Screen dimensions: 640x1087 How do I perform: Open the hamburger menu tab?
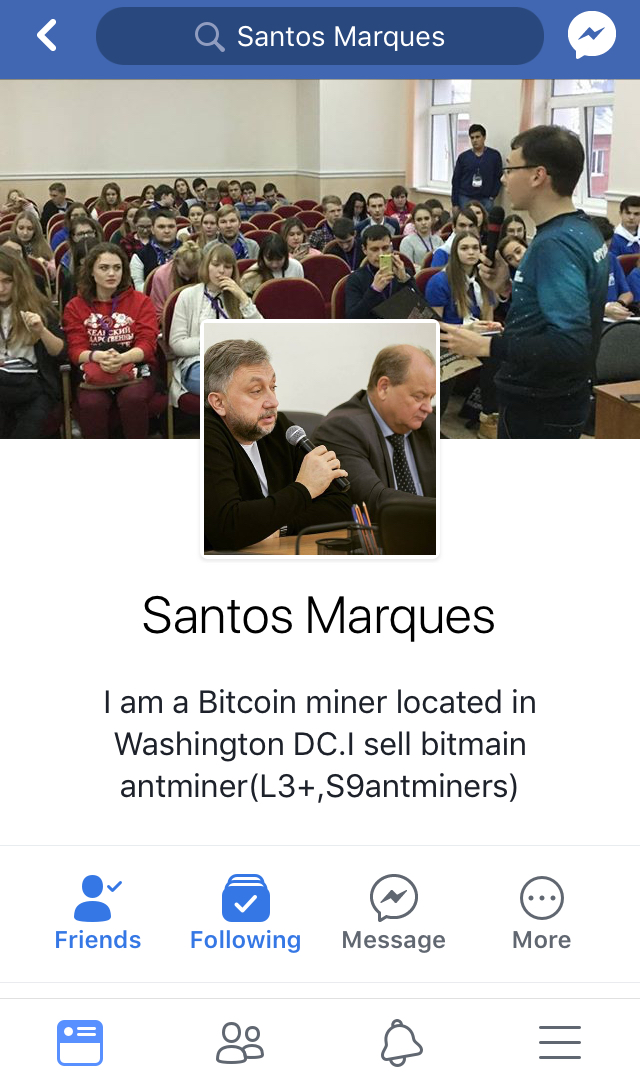tap(560, 1043)
